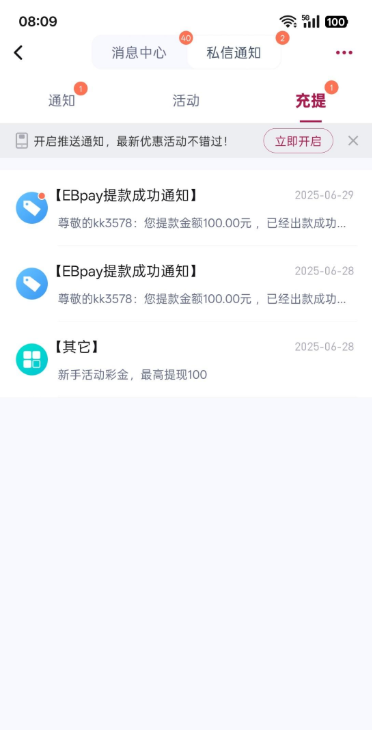Select the 通知 tab
372x730 pixels.
pos(61,101)
